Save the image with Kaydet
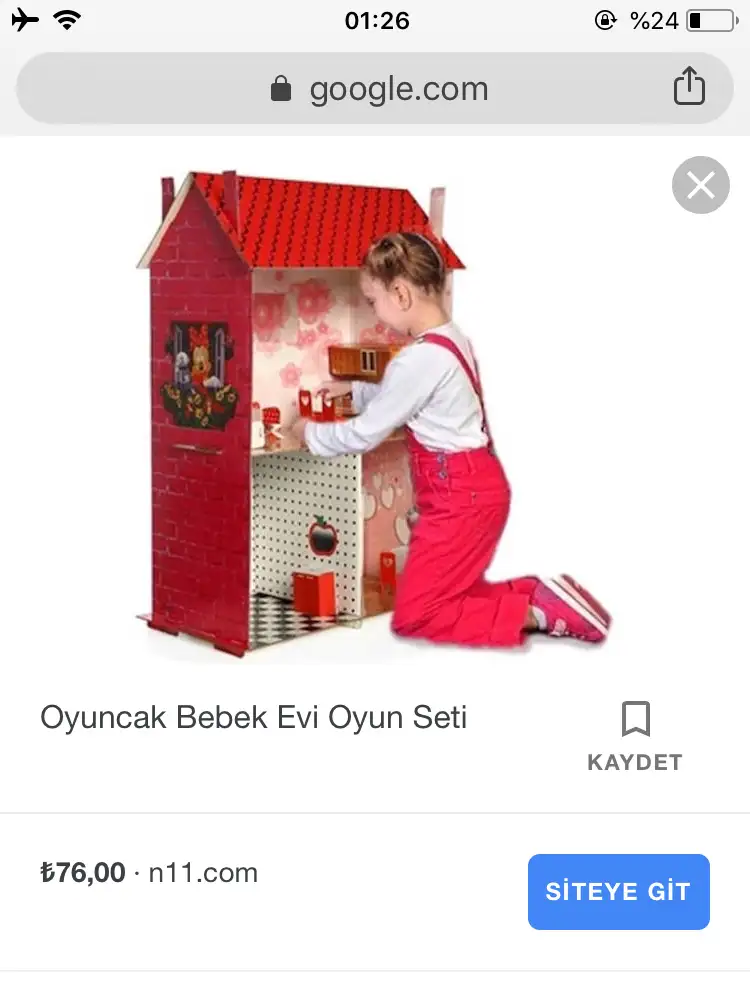 tap(635, 736)
